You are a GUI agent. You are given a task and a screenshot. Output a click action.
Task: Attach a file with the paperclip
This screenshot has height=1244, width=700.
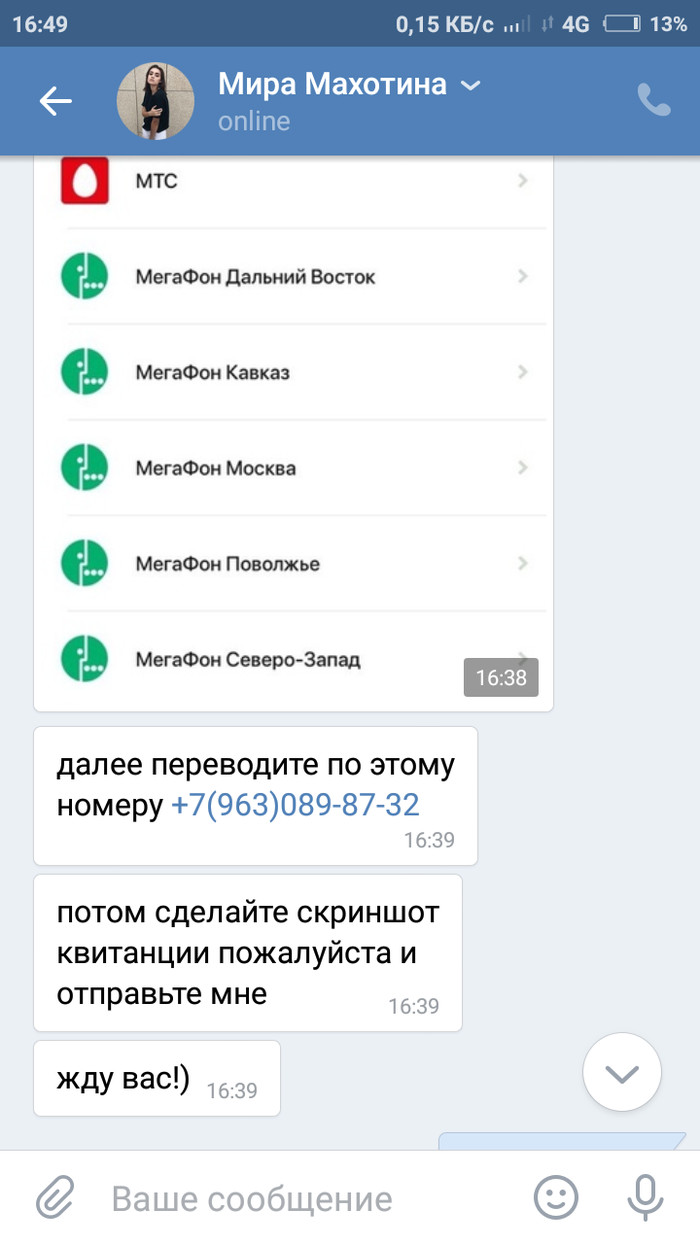tap(56, 1197)
